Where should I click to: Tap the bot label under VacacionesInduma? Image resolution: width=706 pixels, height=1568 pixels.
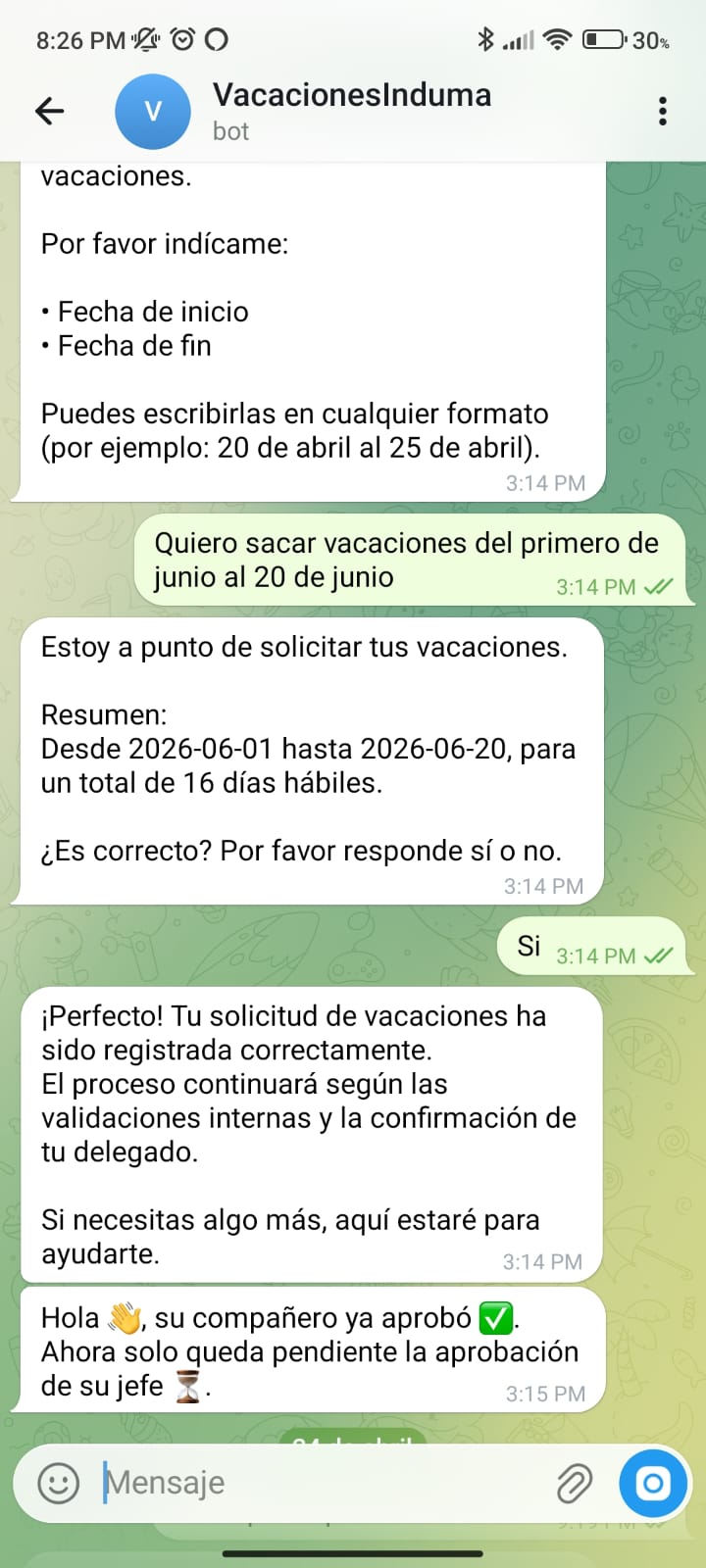click(229, 131)
